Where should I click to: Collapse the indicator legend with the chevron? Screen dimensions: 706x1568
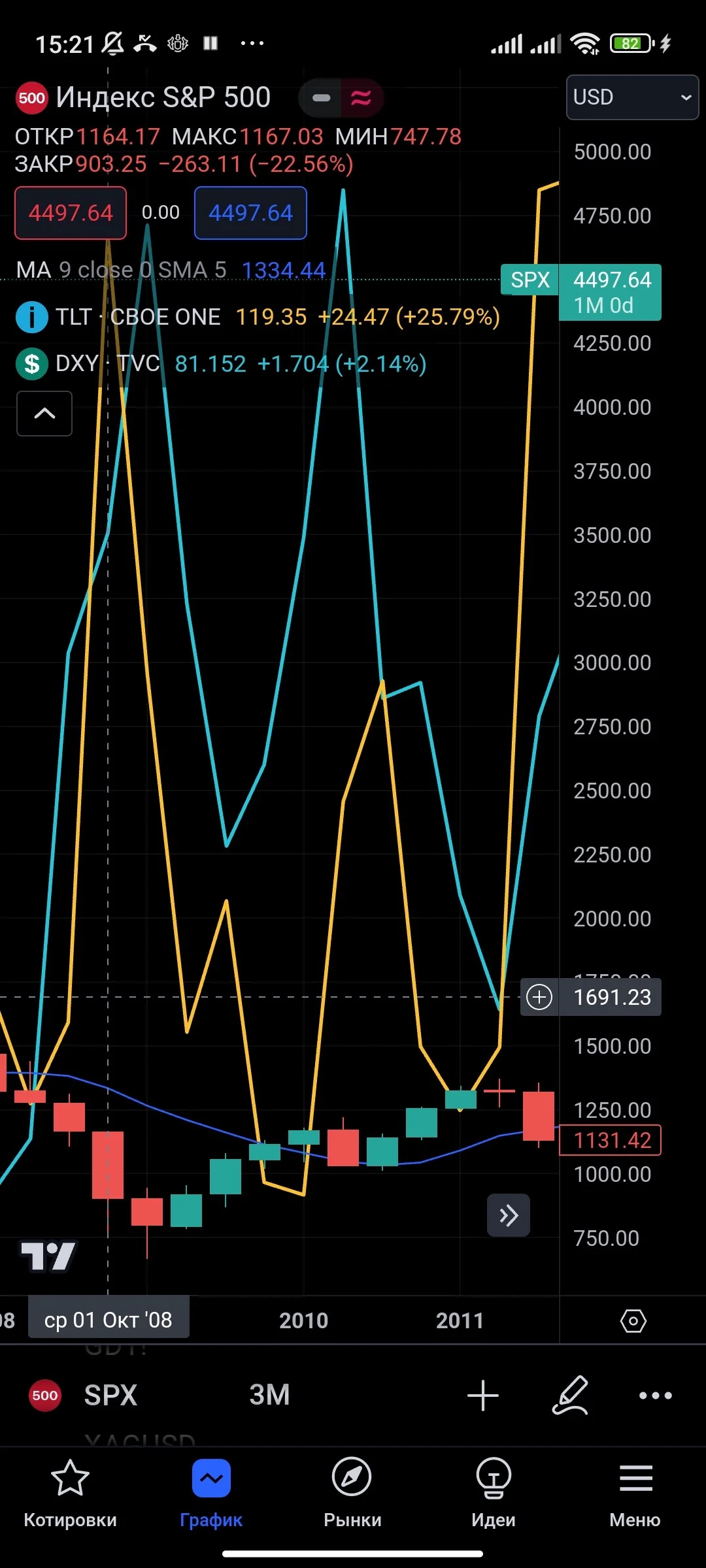tap(44, 414)
